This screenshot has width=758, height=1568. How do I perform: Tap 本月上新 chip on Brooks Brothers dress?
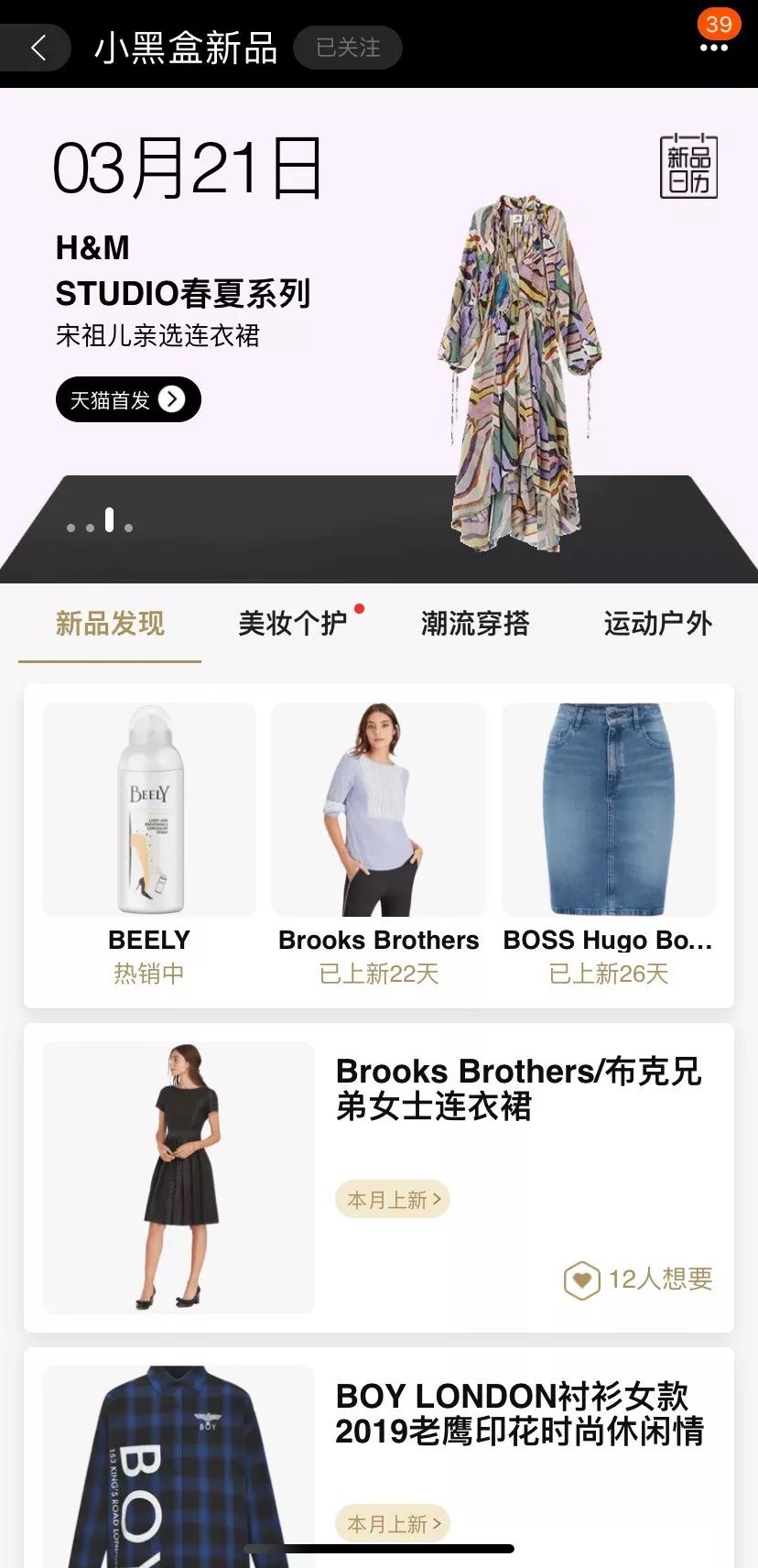click(x=393, y=1199)
